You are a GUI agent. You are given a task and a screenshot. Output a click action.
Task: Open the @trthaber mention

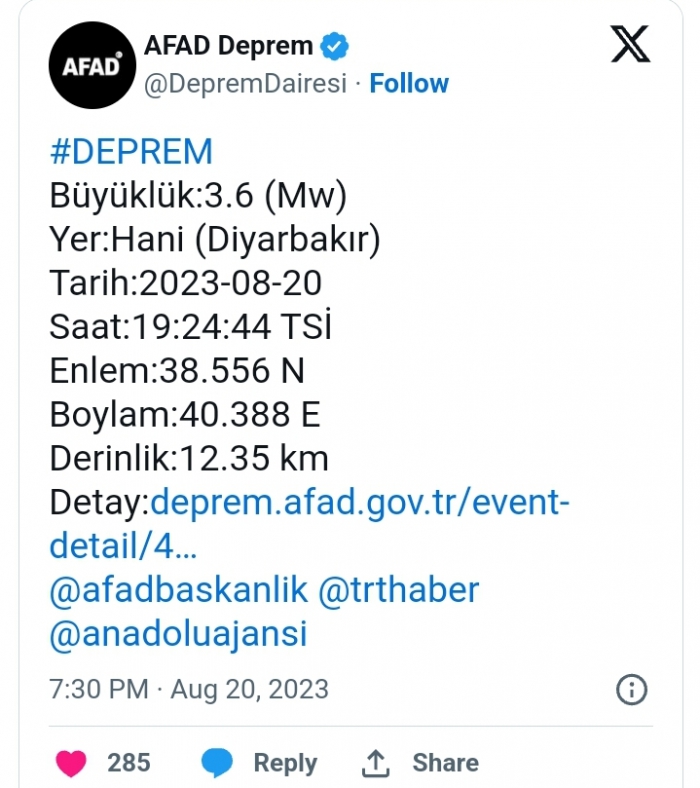(398, 590)
